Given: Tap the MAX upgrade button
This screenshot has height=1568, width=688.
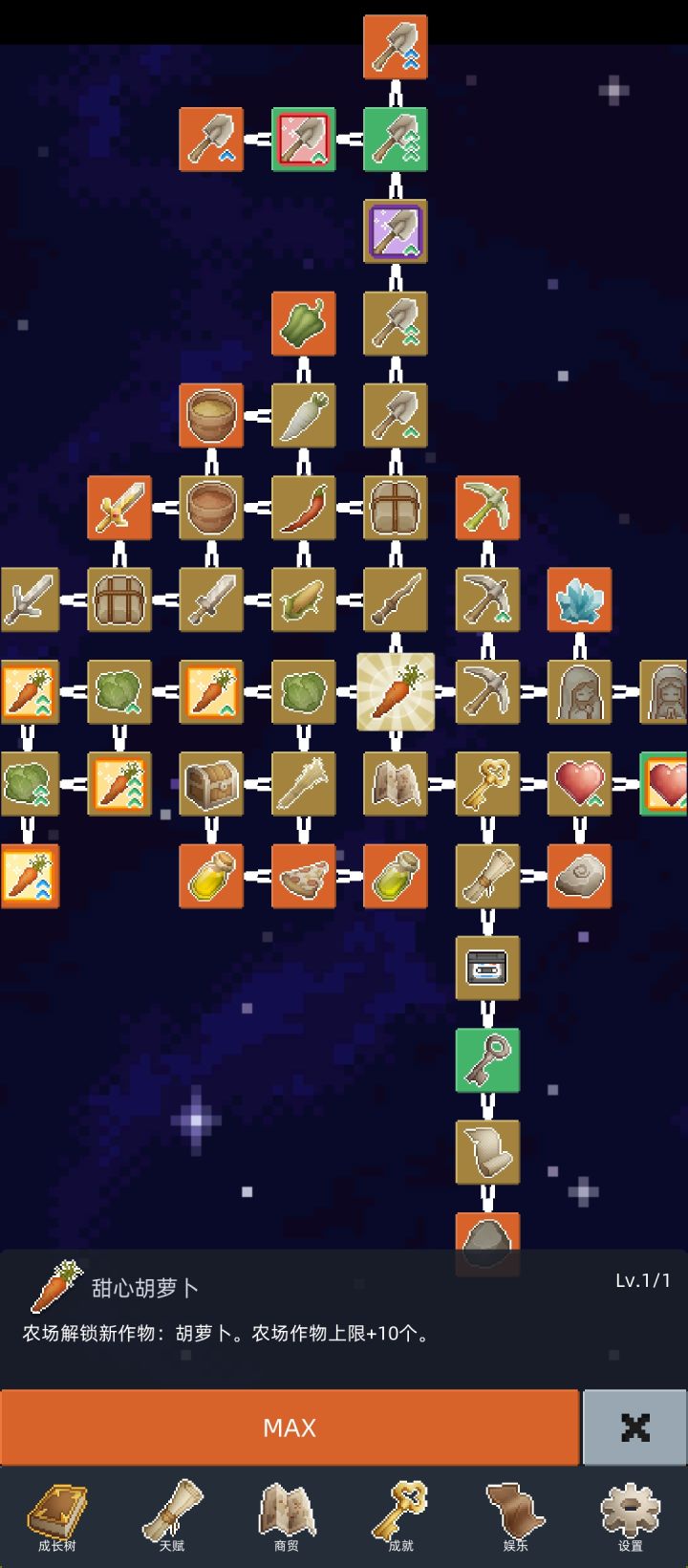Looking at the screenshot, I should 290,1426.
